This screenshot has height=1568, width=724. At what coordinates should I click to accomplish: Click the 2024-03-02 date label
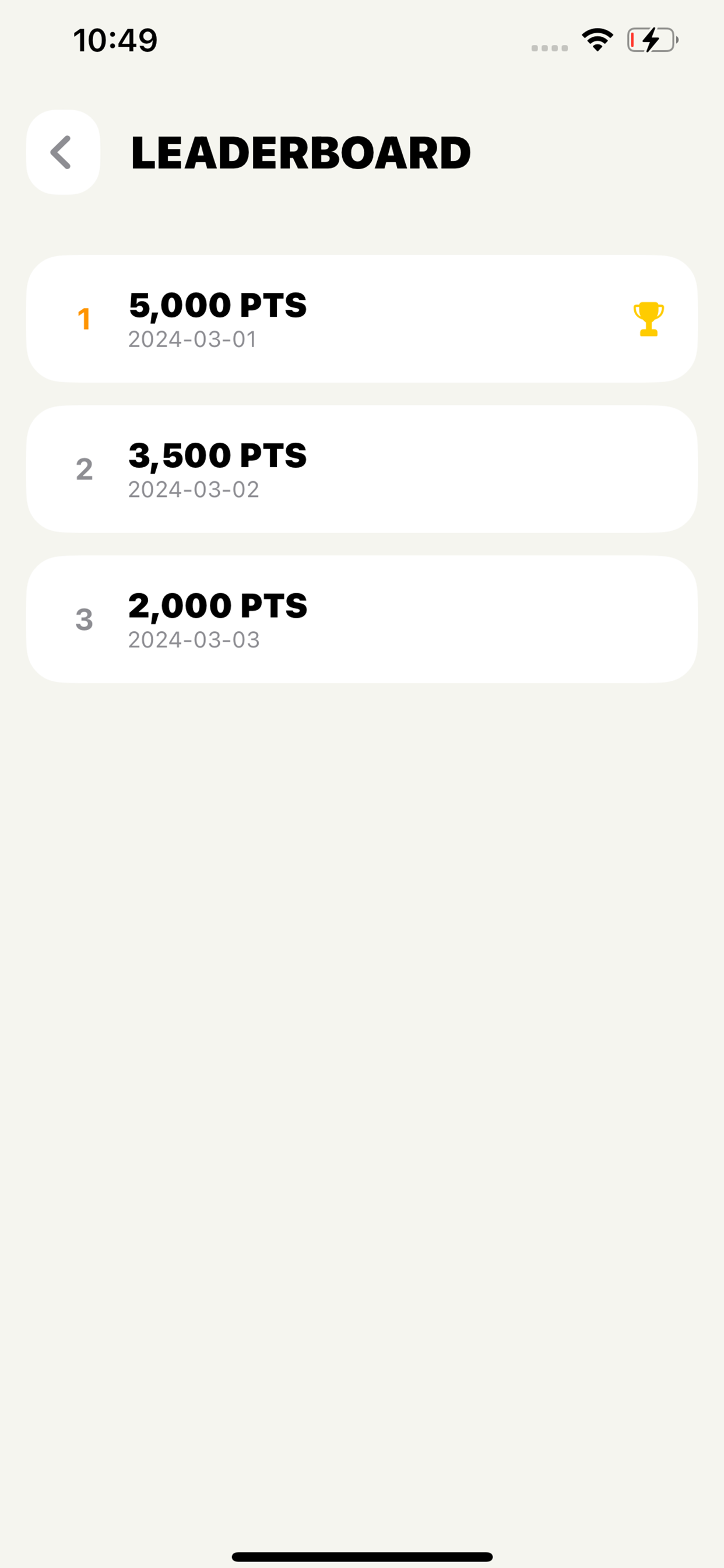tap(194, 489)
